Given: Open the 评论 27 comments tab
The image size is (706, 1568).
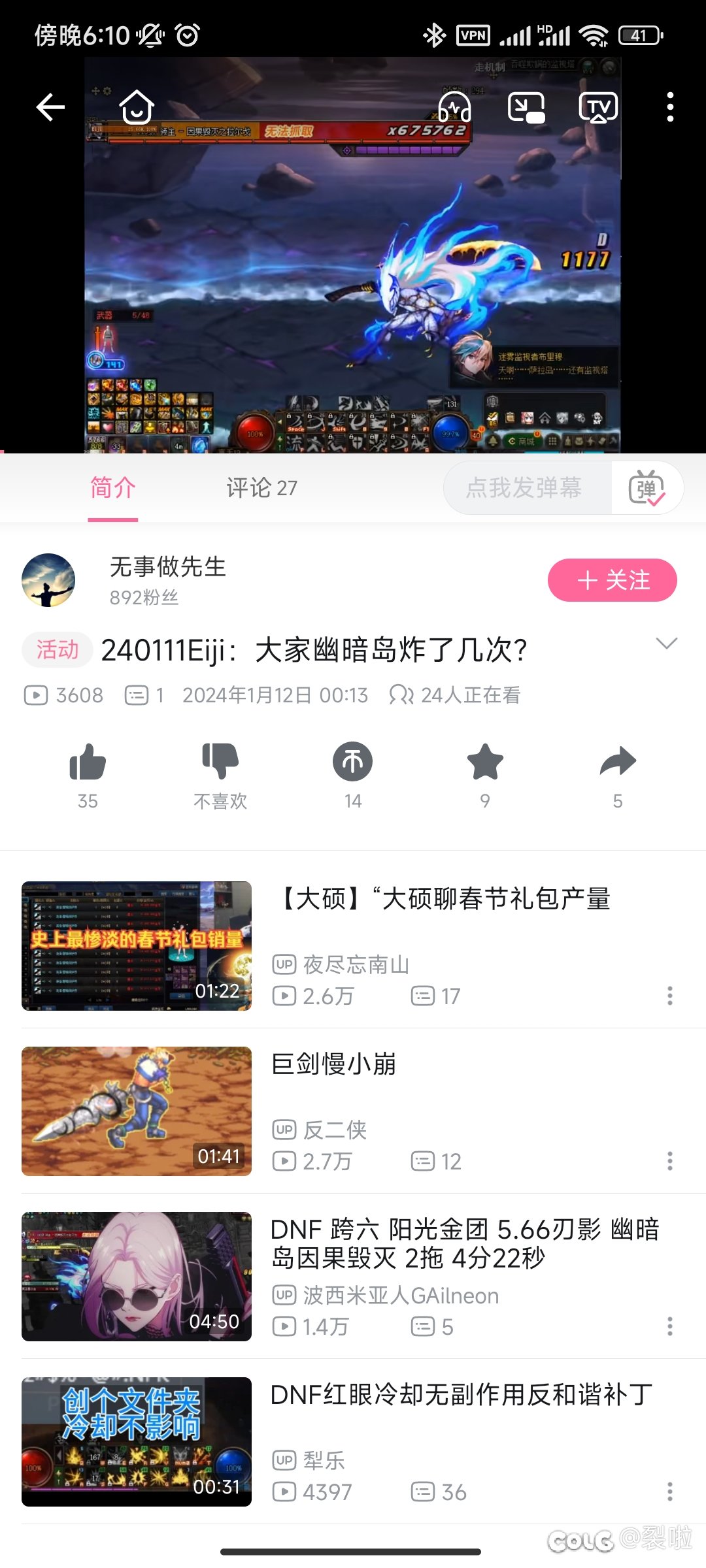Looking at the screenshot, I should (261, 487).
